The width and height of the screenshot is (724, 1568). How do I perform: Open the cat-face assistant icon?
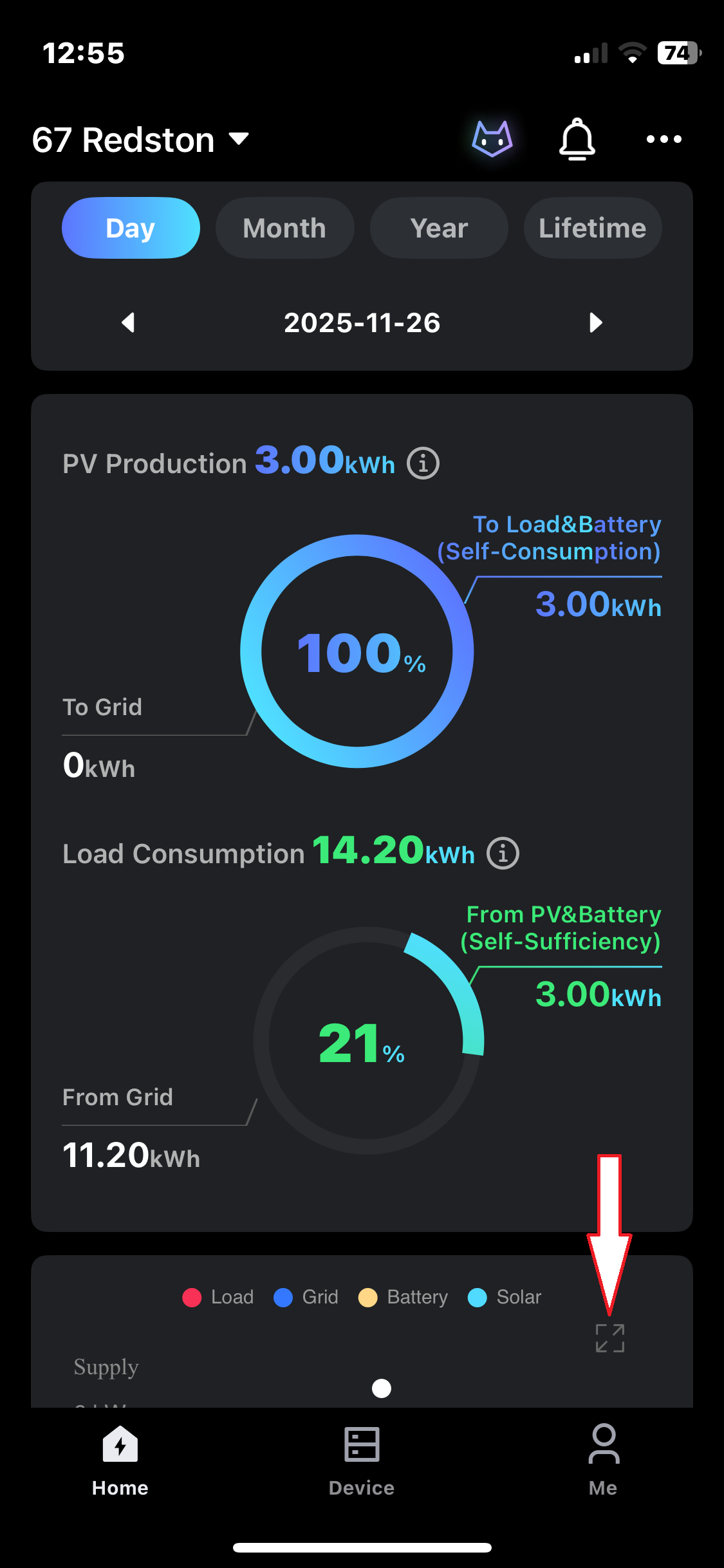[x=492, y=139]
